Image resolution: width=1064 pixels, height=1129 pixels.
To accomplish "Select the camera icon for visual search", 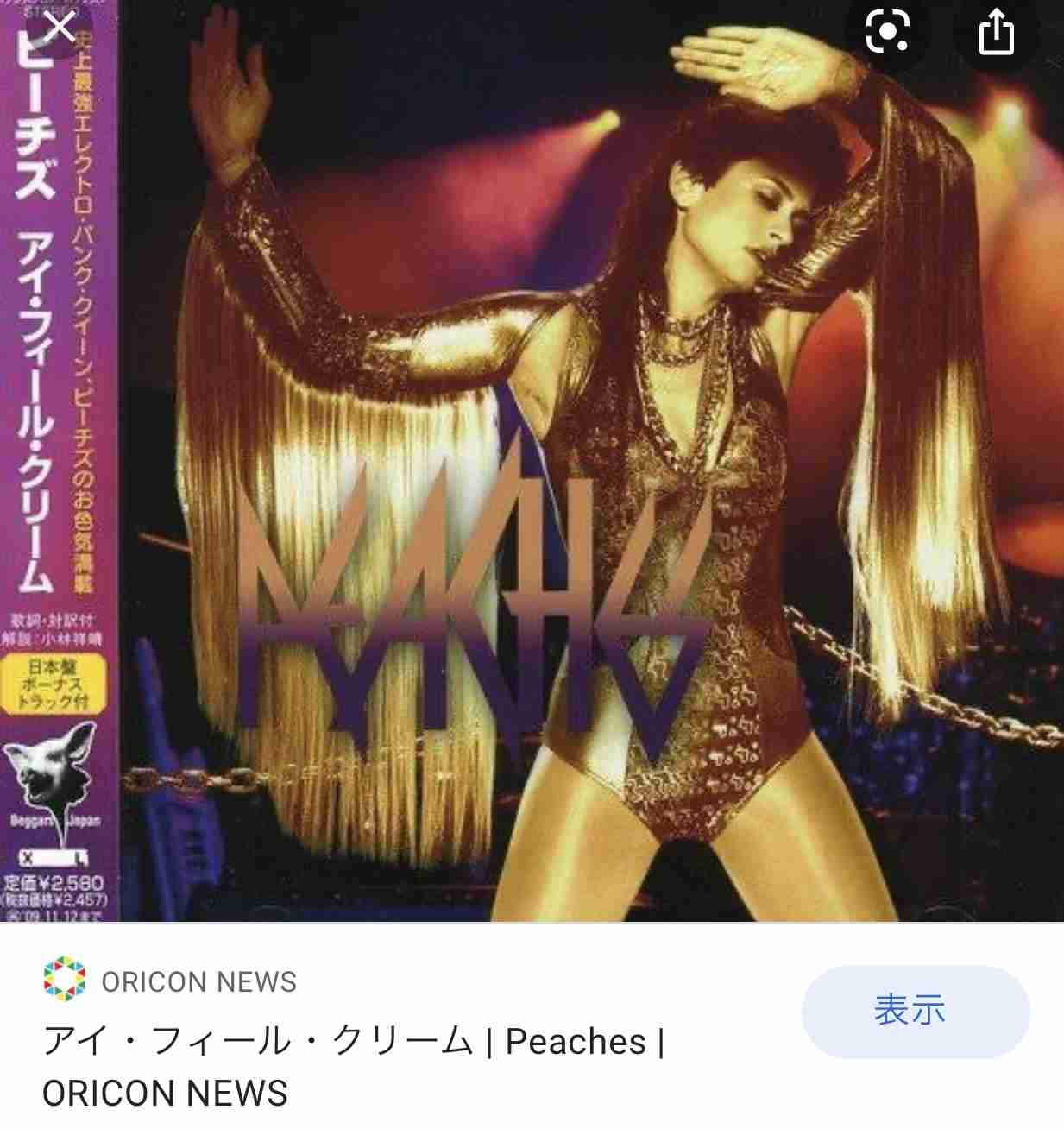I will click(x=889, y=33).
